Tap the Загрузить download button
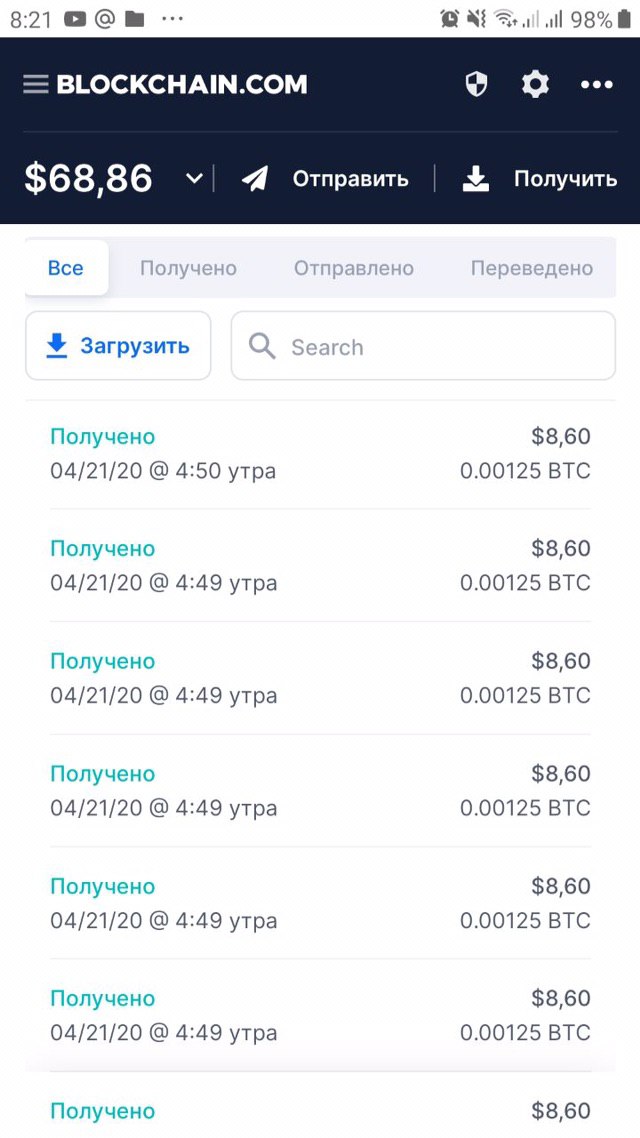640x1138 pixels. 118,346
